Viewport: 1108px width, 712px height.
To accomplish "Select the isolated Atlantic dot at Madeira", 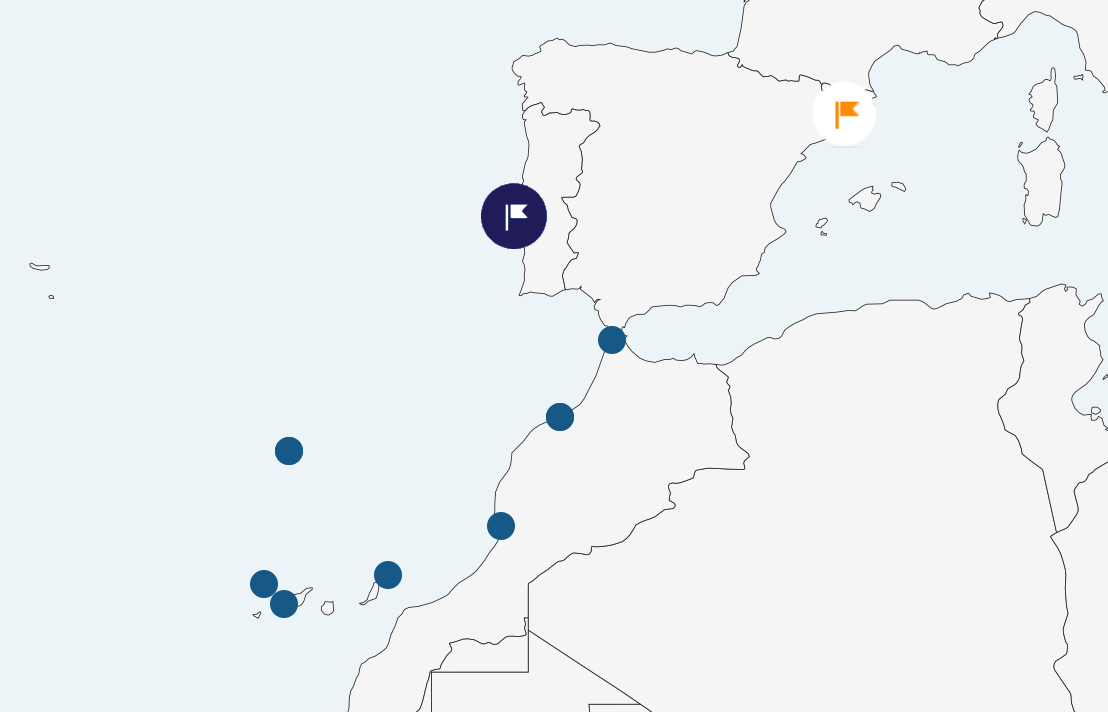I will 289,451.
